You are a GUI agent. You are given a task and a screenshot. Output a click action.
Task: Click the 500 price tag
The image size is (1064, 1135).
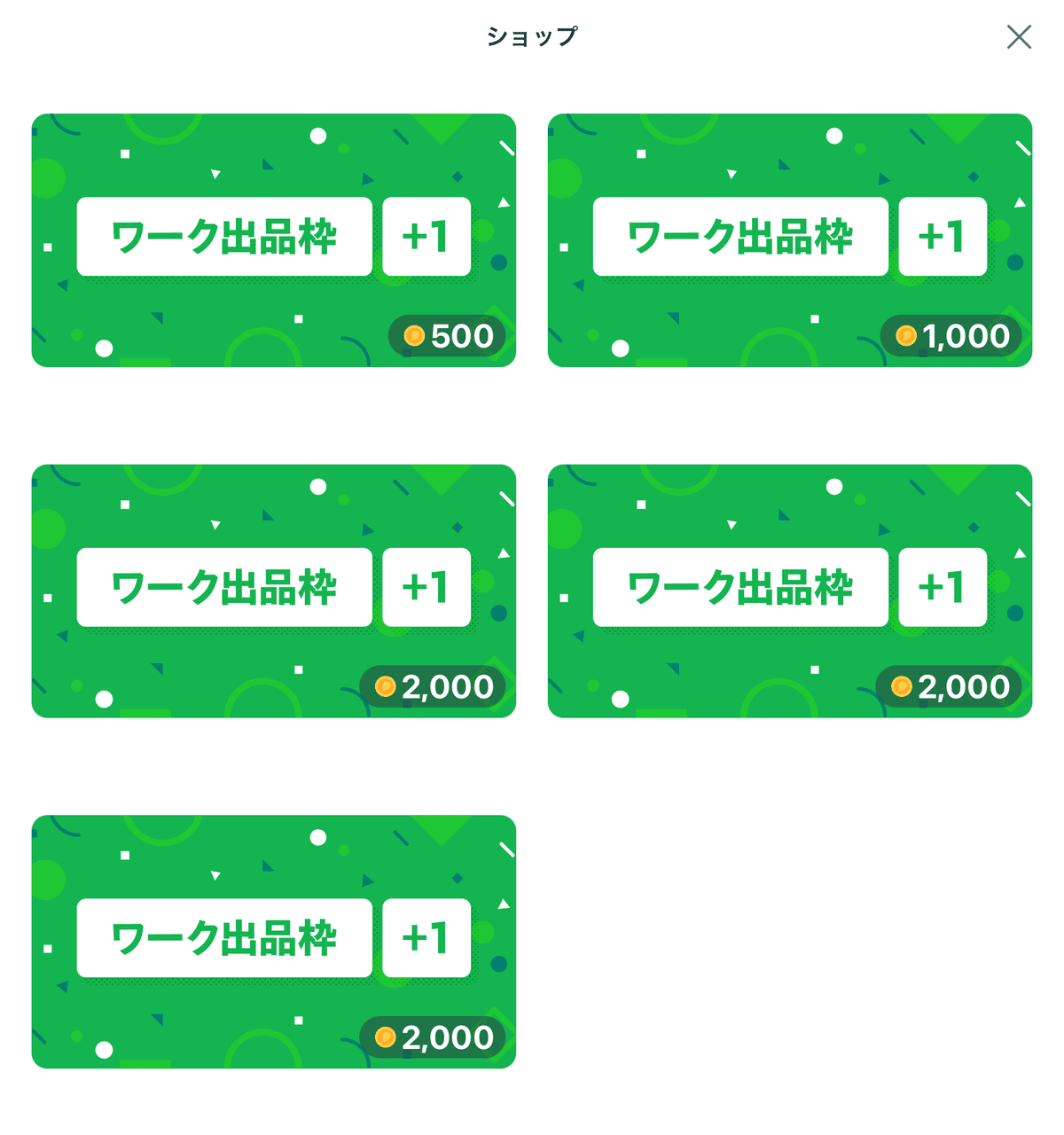pos(448,335)
